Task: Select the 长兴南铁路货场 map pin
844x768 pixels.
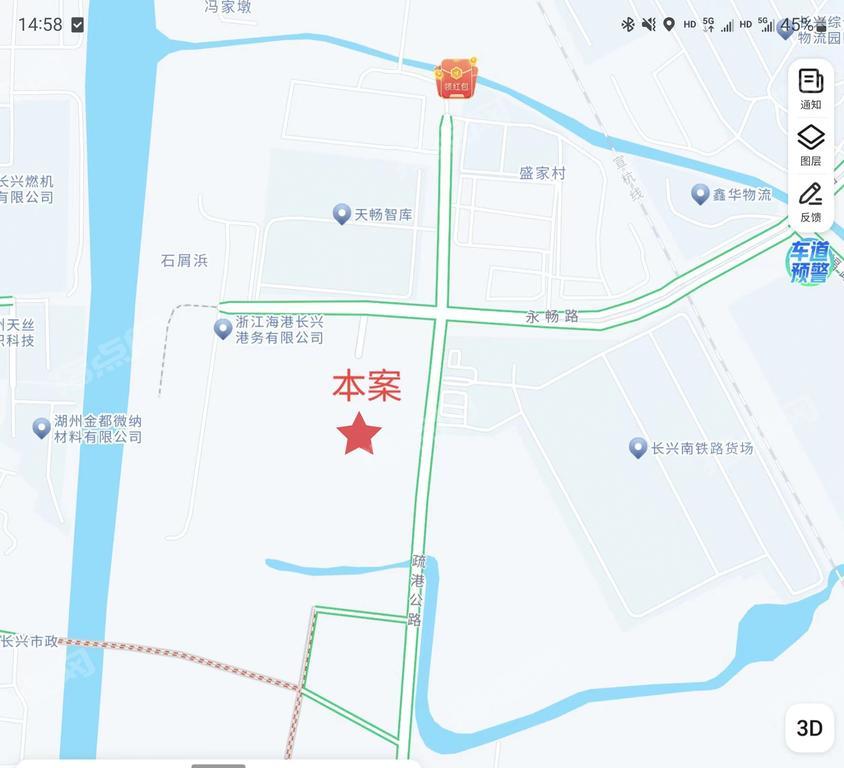Action: [x=638, y=448]
